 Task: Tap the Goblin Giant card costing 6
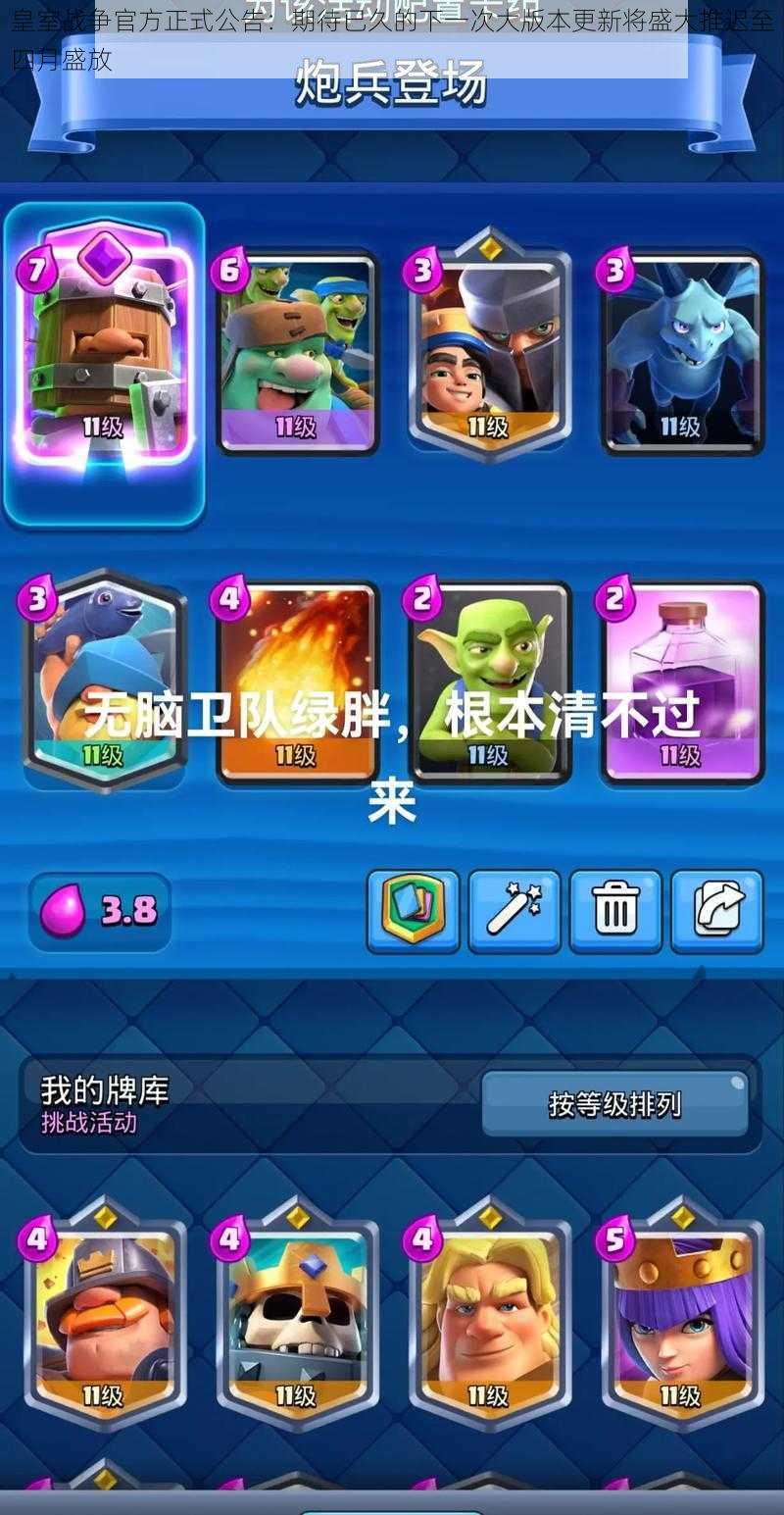(298, 353)
